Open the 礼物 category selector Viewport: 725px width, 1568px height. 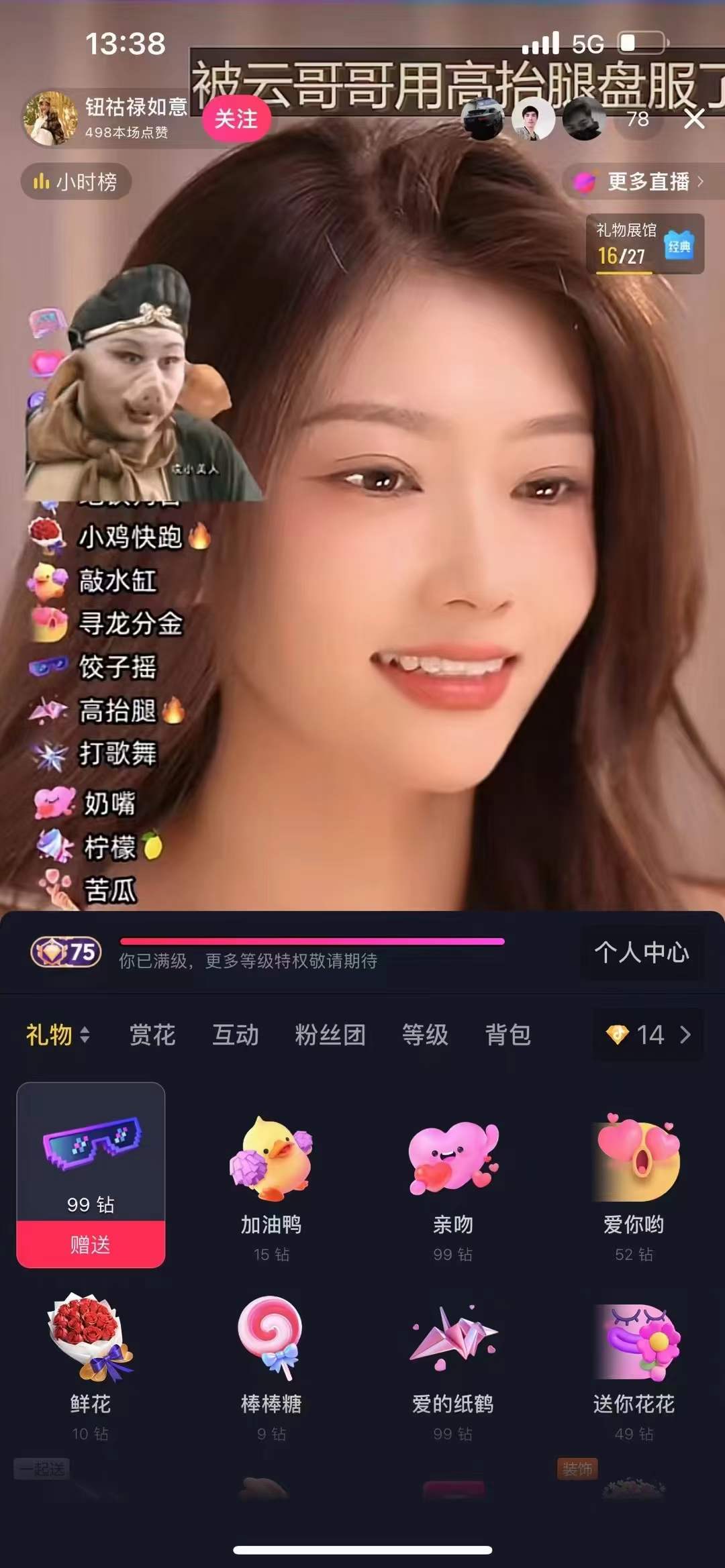[x=58, y=1035]
